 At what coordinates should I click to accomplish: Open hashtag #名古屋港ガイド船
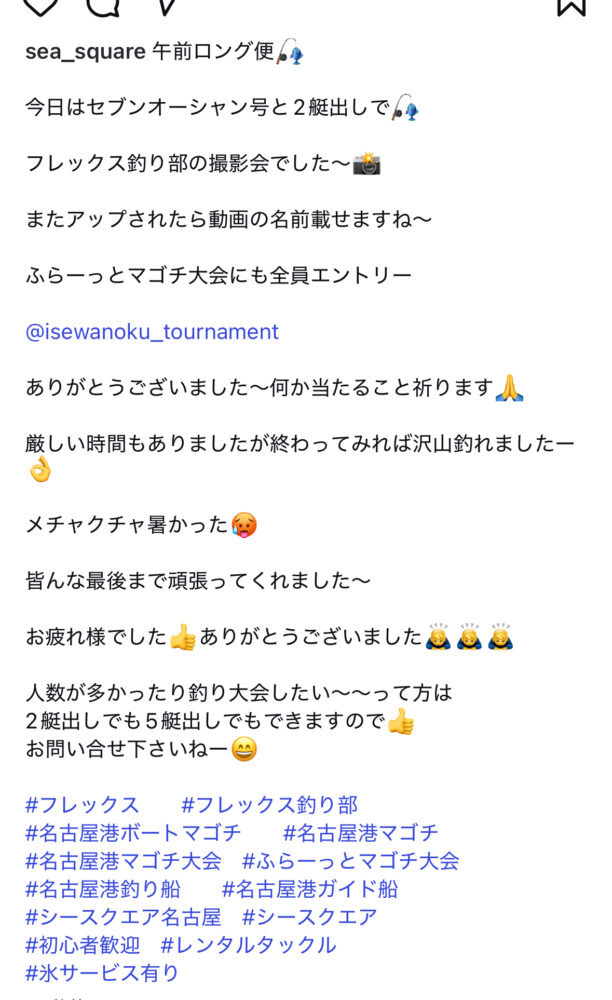[x=310, y=889]
